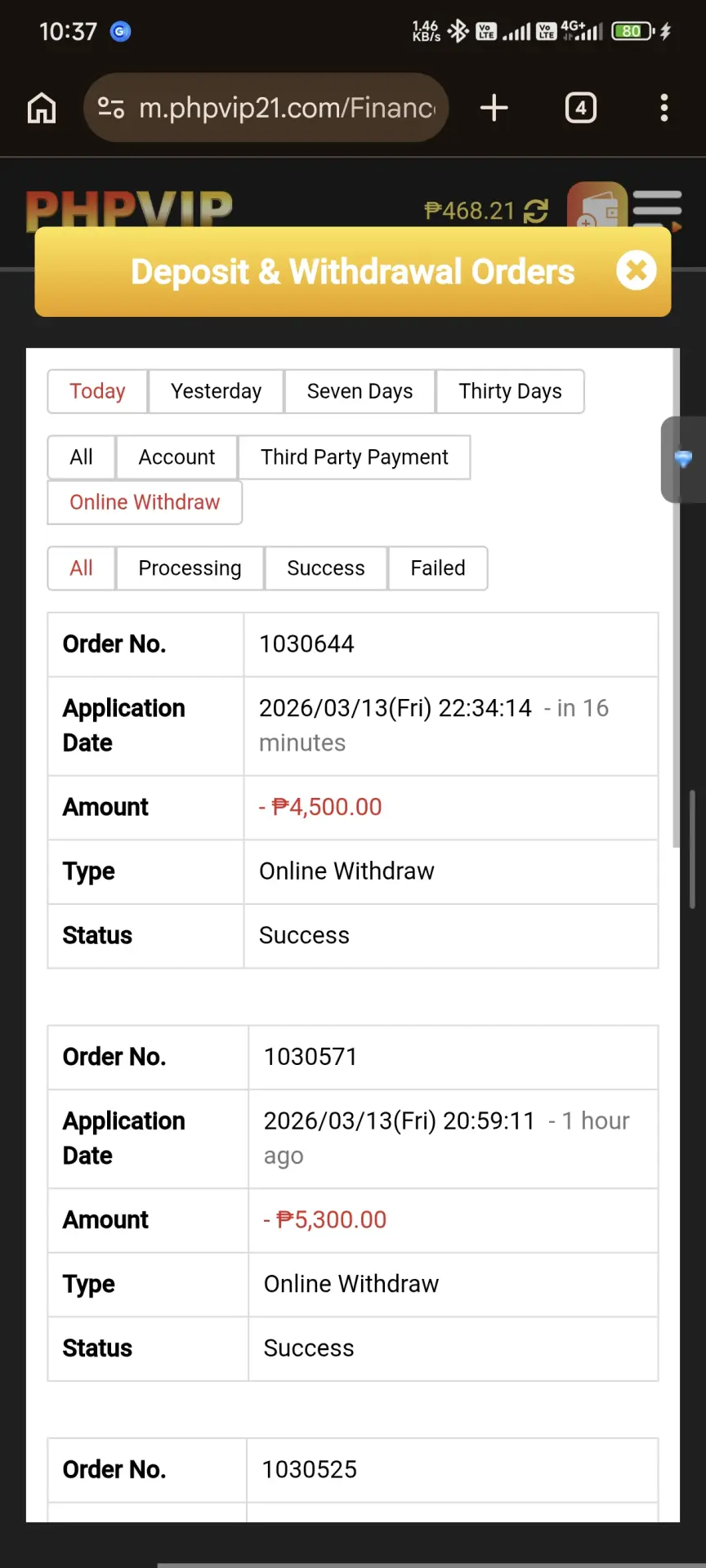Tap the browser home button
706x1568 pixels.
pyautogui.click(x=42, y=108)
